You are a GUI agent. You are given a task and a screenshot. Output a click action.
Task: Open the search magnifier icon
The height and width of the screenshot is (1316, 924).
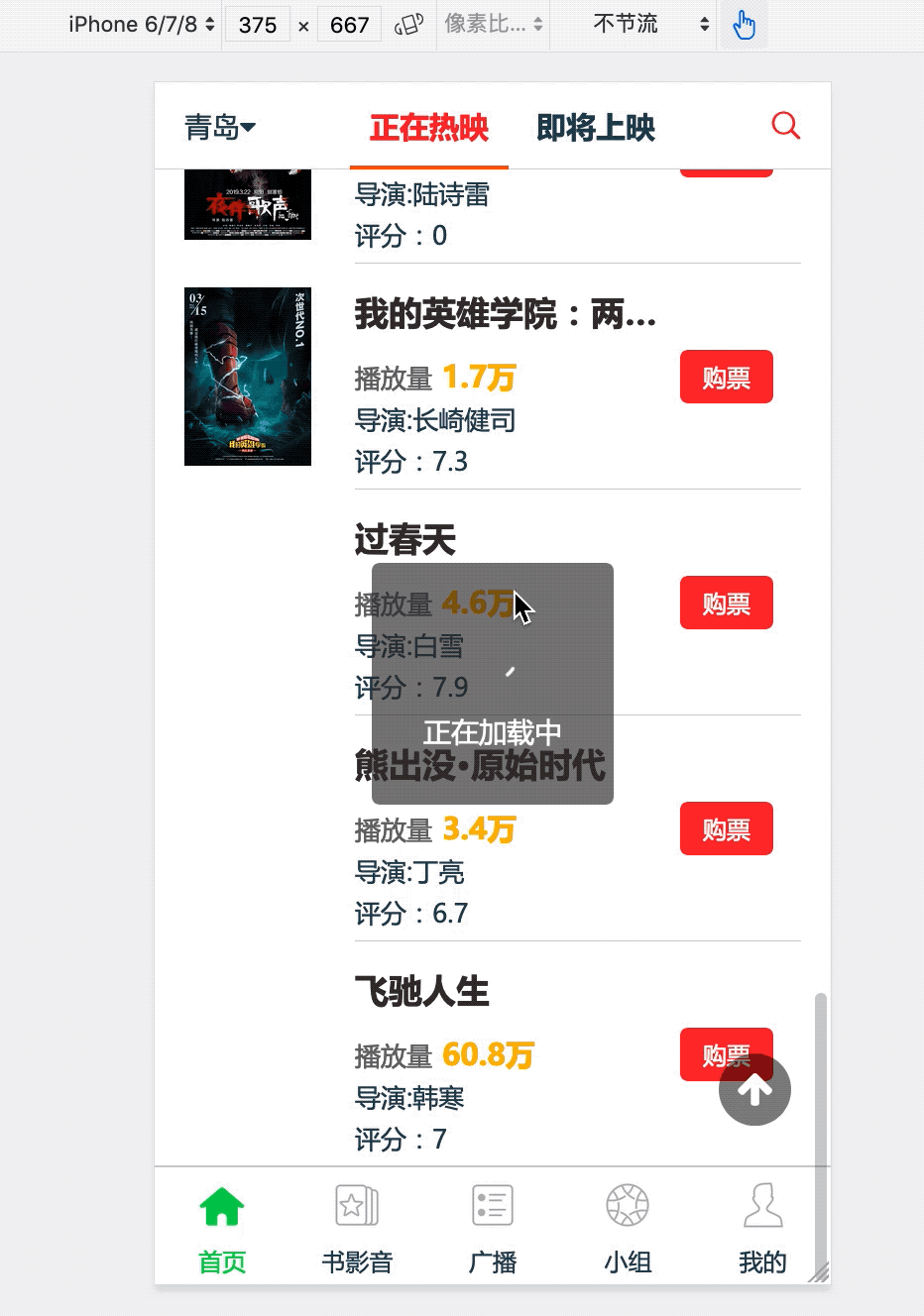point(785,126)
